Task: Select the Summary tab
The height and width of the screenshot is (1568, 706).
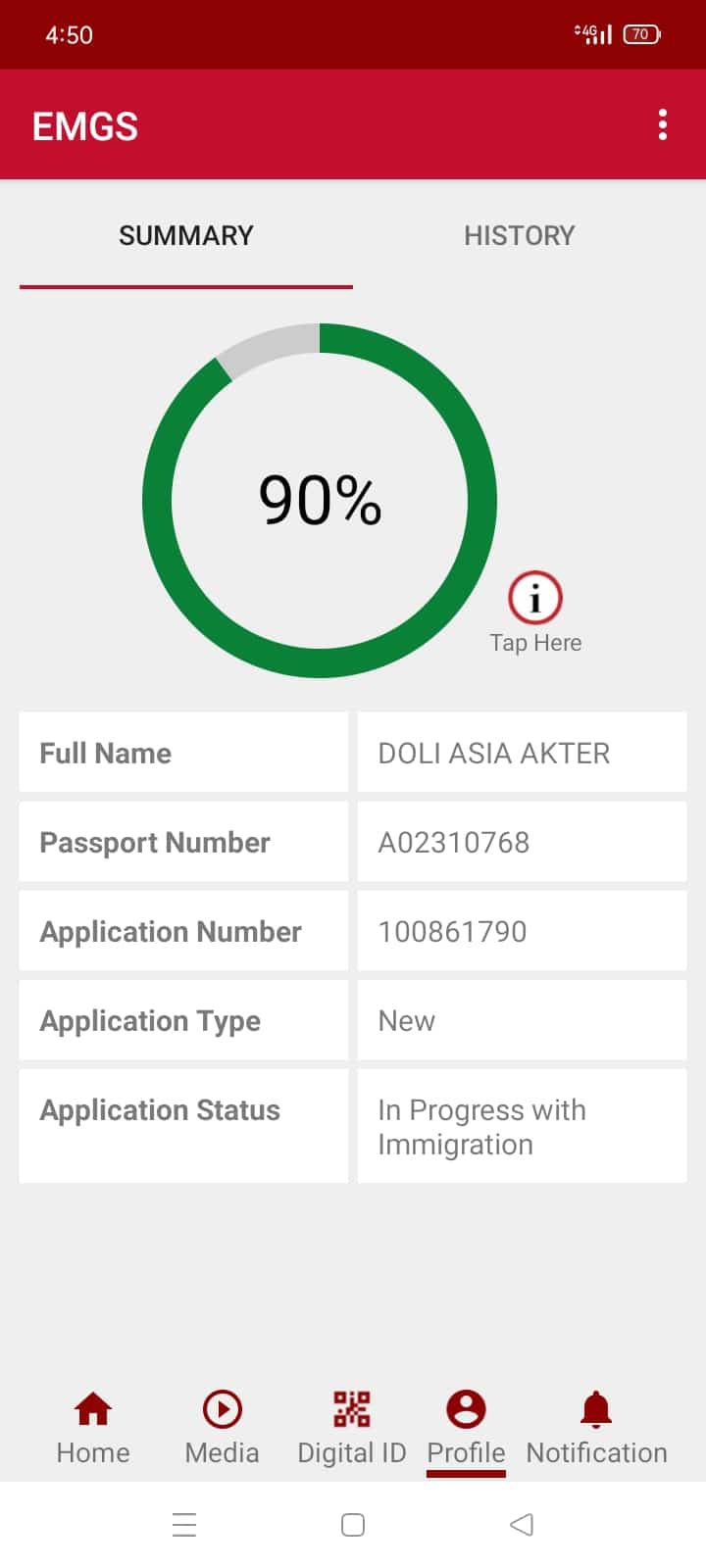Action: 185,235
